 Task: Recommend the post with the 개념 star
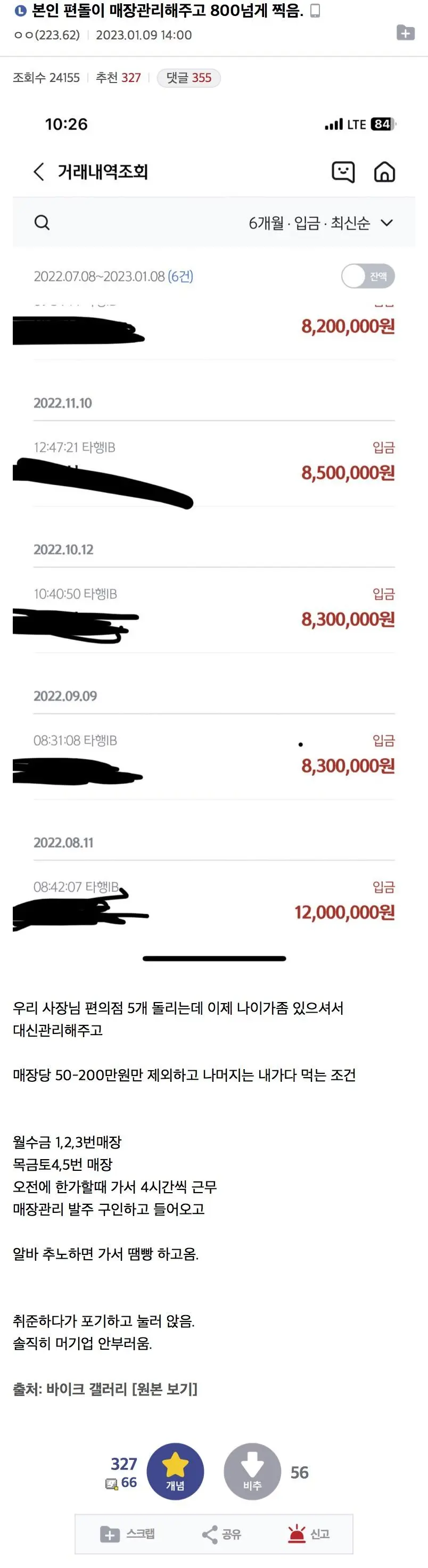(x=175, y=1471)
